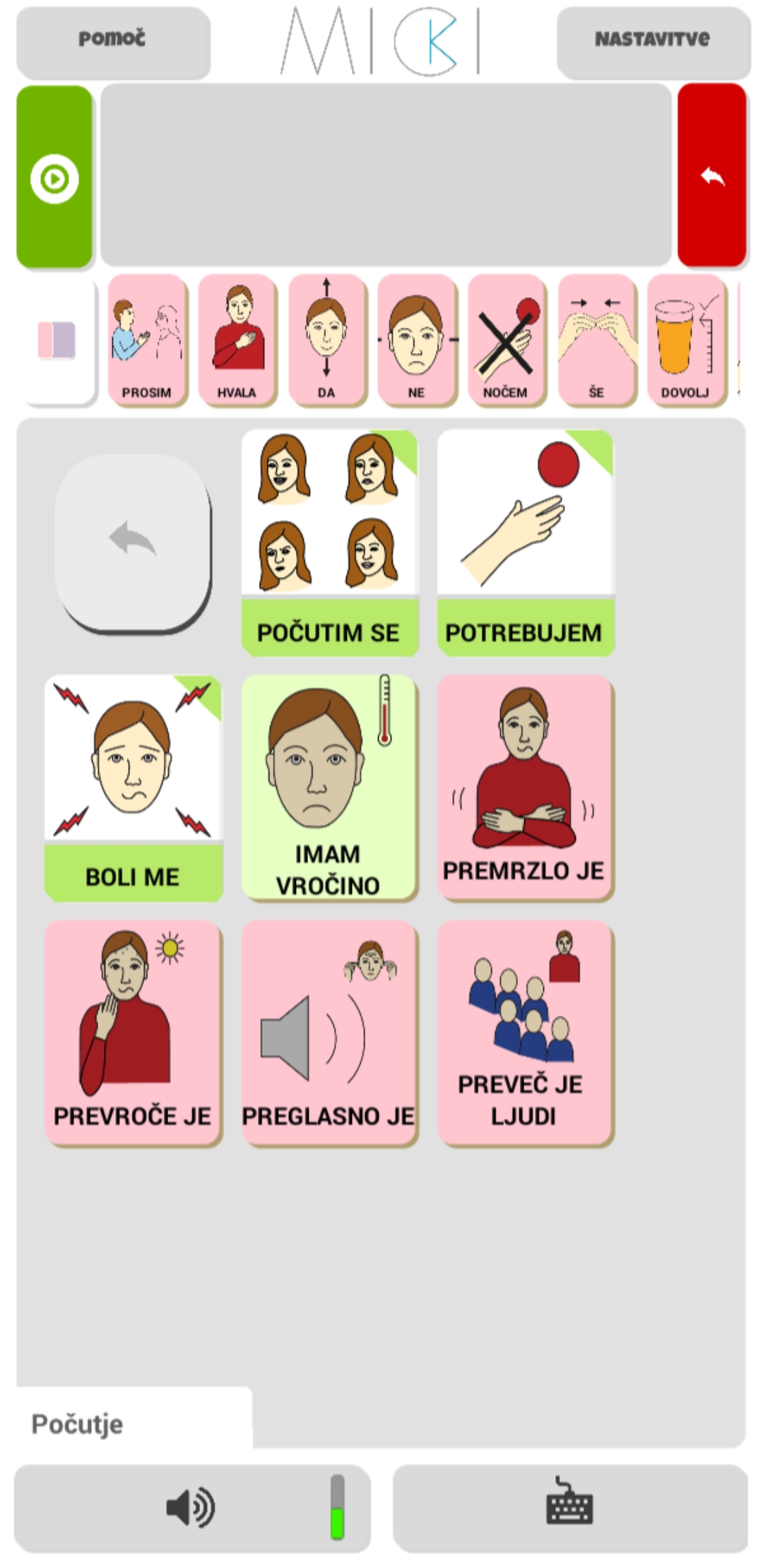This screenshot has width=763, height=1568.
Task: Select IMAM VROČINO card
Action: pos(329,787)
